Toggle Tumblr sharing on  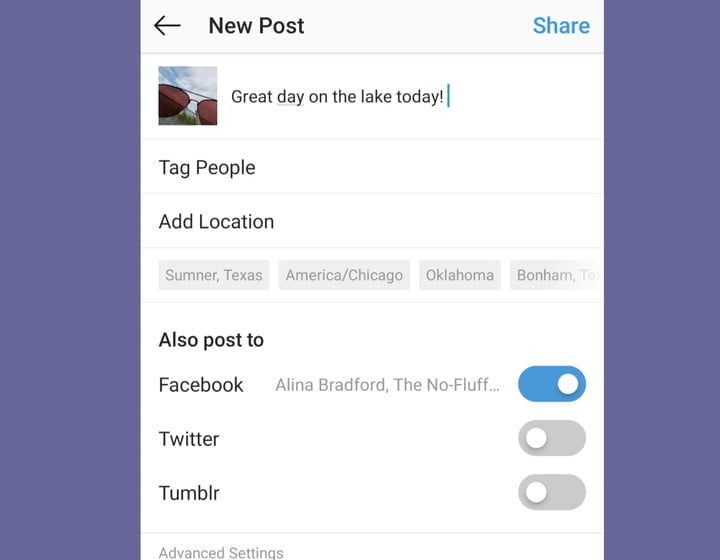tap(551, 492)
